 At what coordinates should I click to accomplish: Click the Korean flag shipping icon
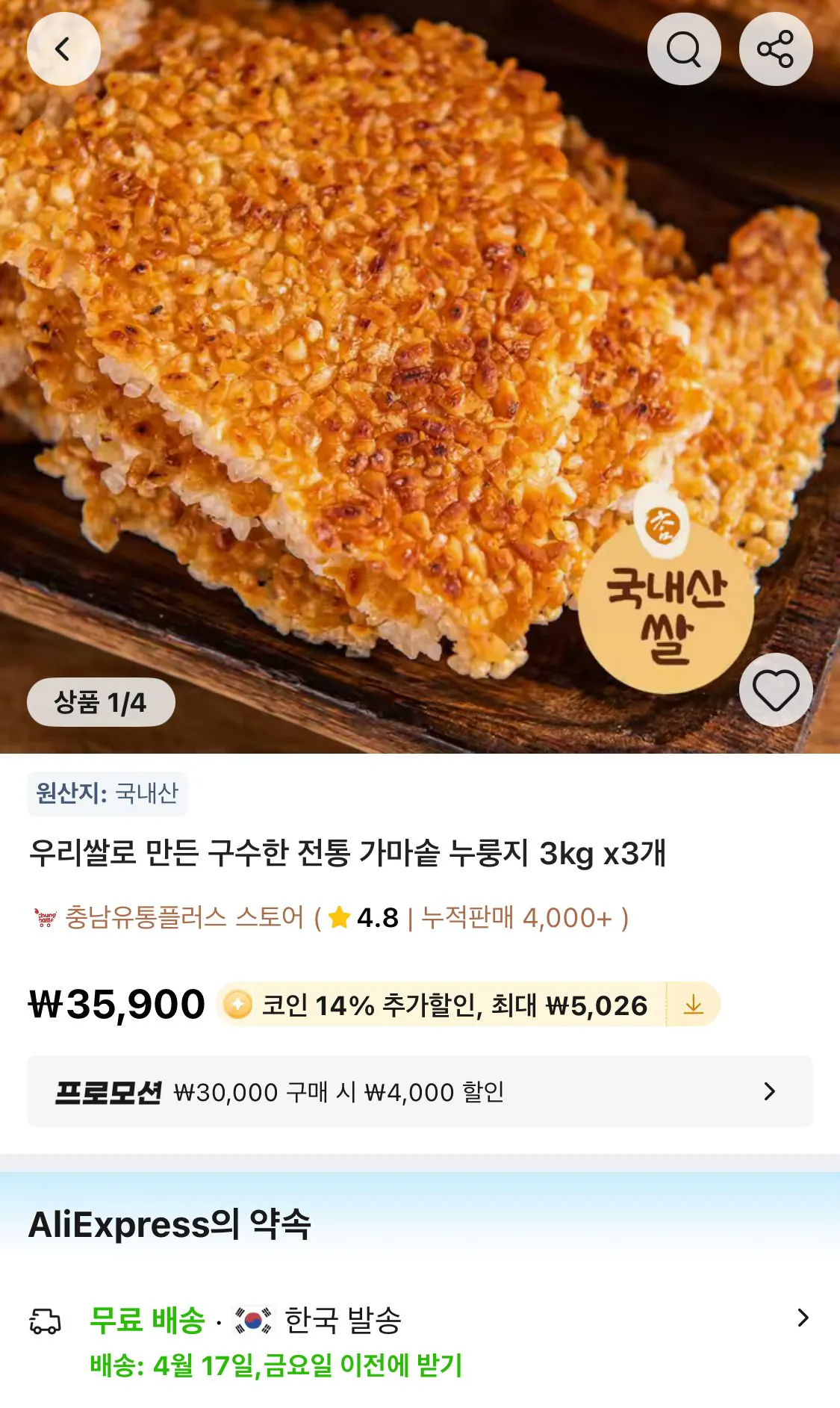pos(252,1319)
